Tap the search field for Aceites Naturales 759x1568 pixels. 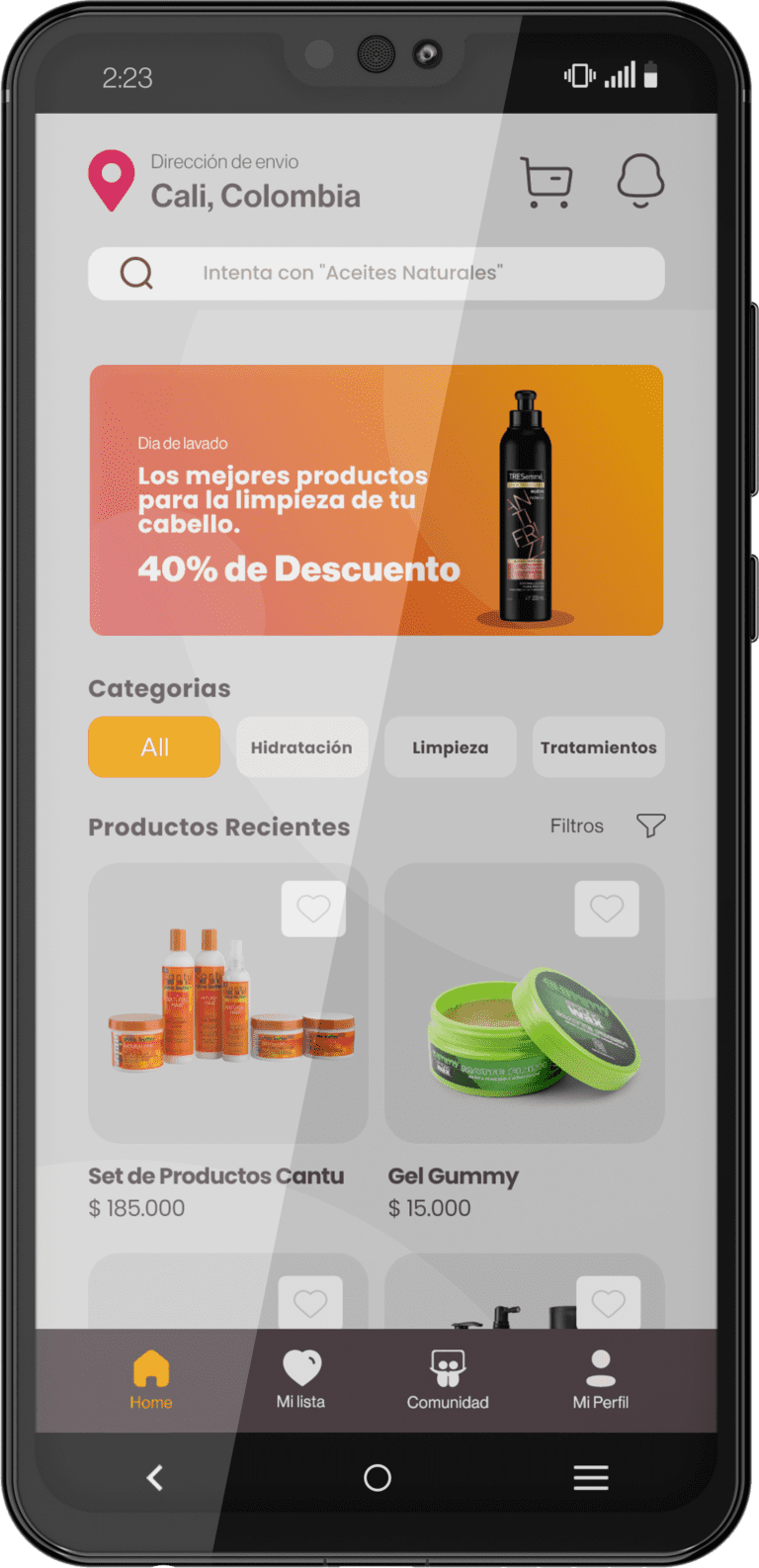tap(376, 273)
